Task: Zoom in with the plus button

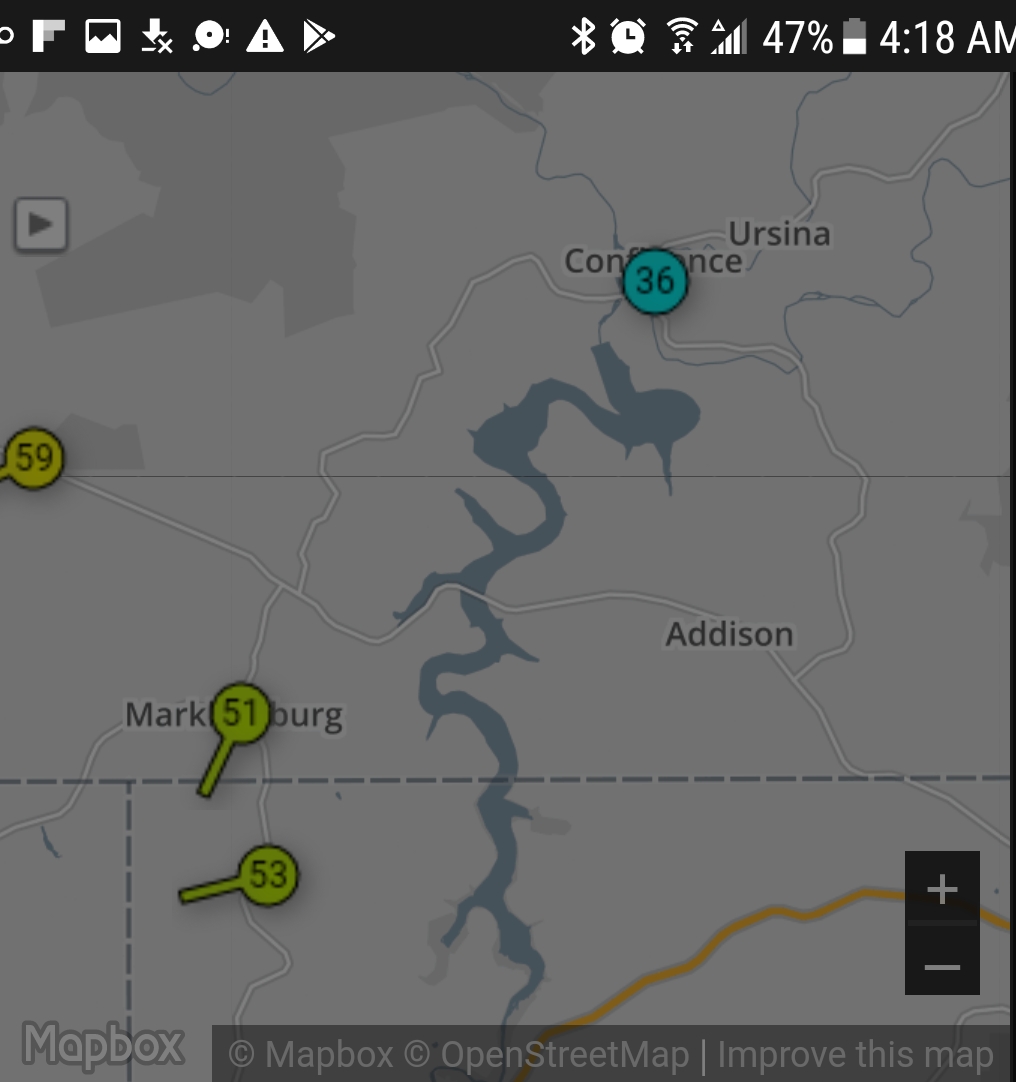Action: point(942,888)
